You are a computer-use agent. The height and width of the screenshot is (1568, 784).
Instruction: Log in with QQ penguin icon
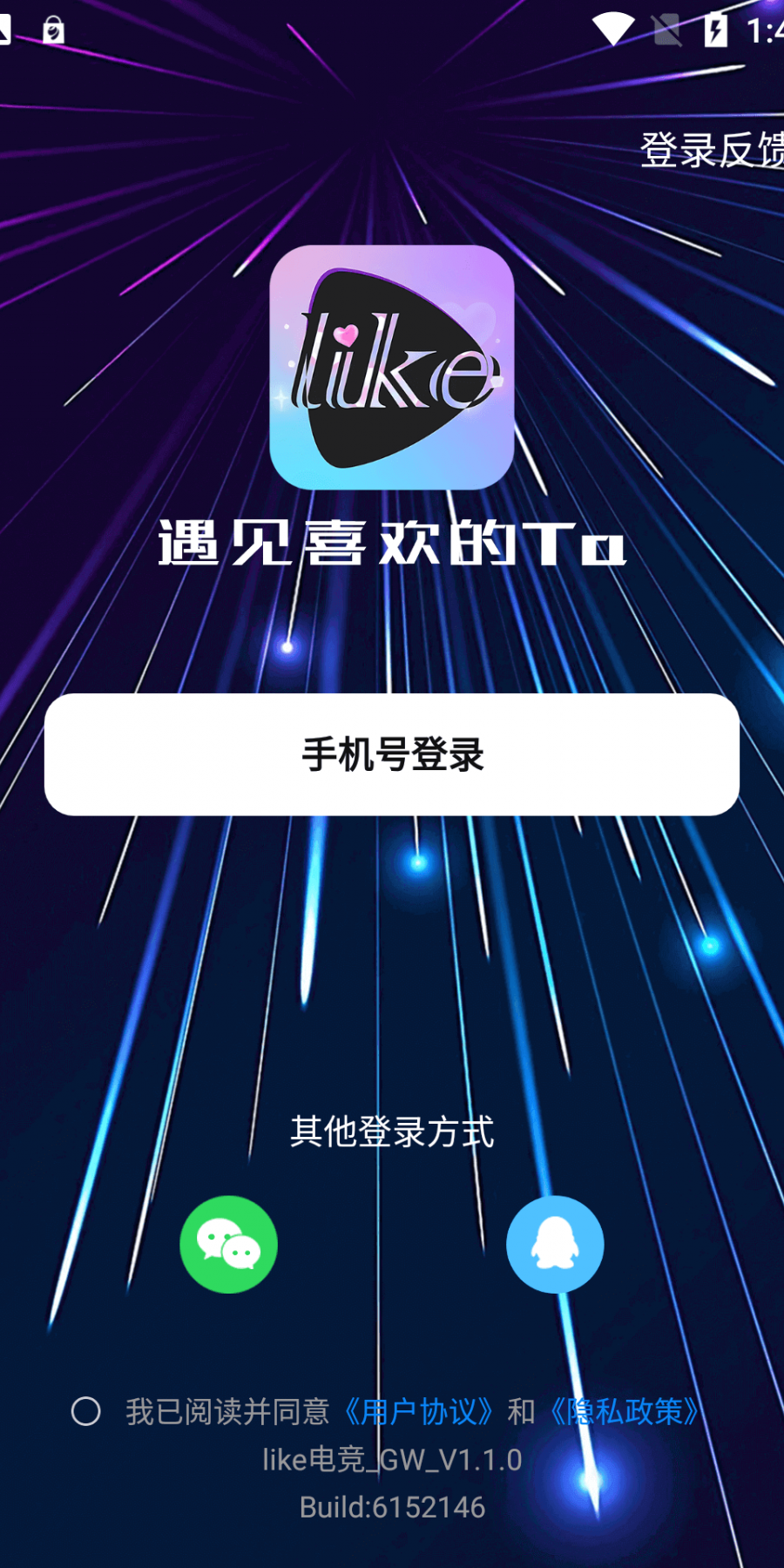(555, 1244)
